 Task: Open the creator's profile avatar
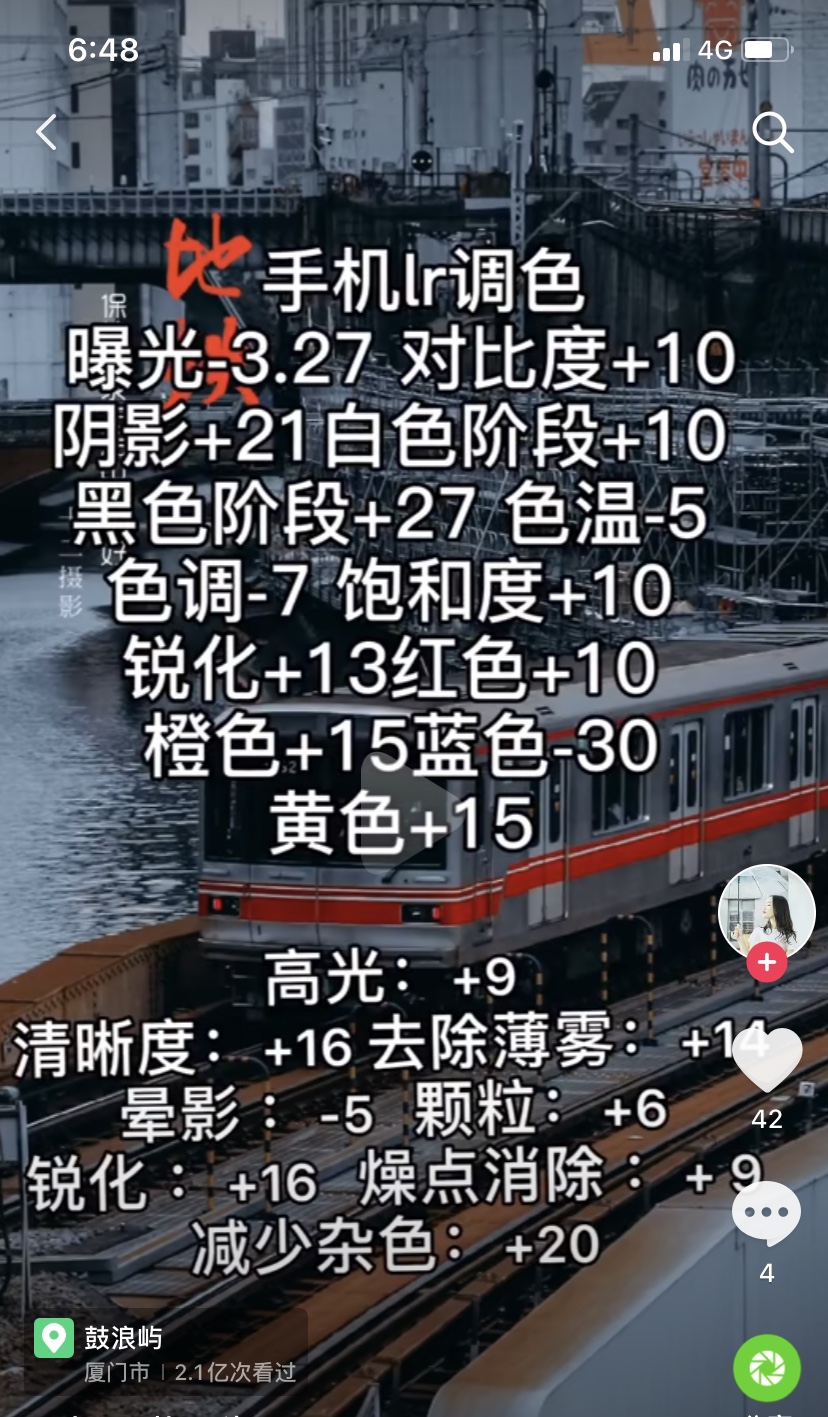[766, 911]
